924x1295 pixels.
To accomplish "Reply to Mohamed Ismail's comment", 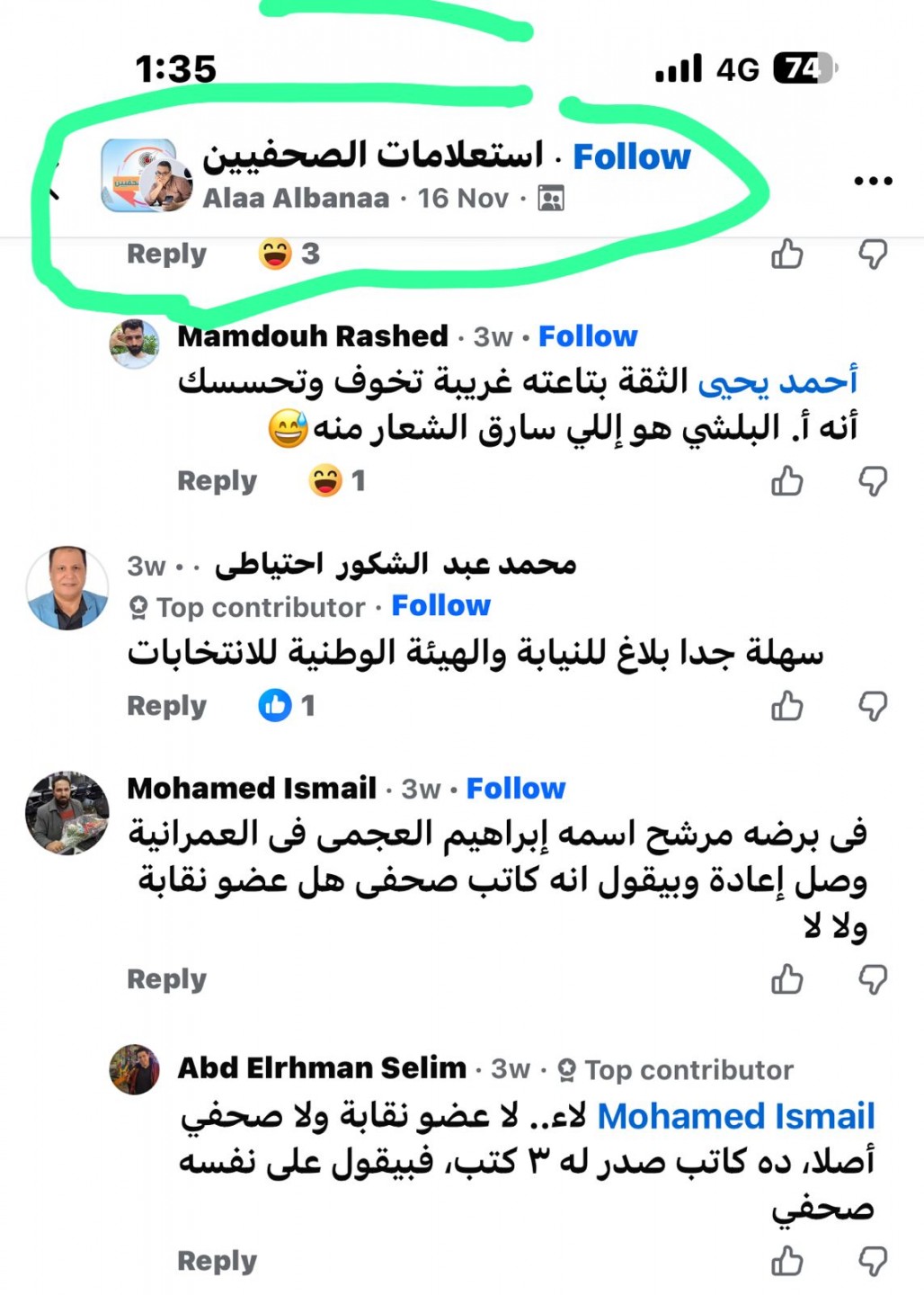I will pos(166,978).
